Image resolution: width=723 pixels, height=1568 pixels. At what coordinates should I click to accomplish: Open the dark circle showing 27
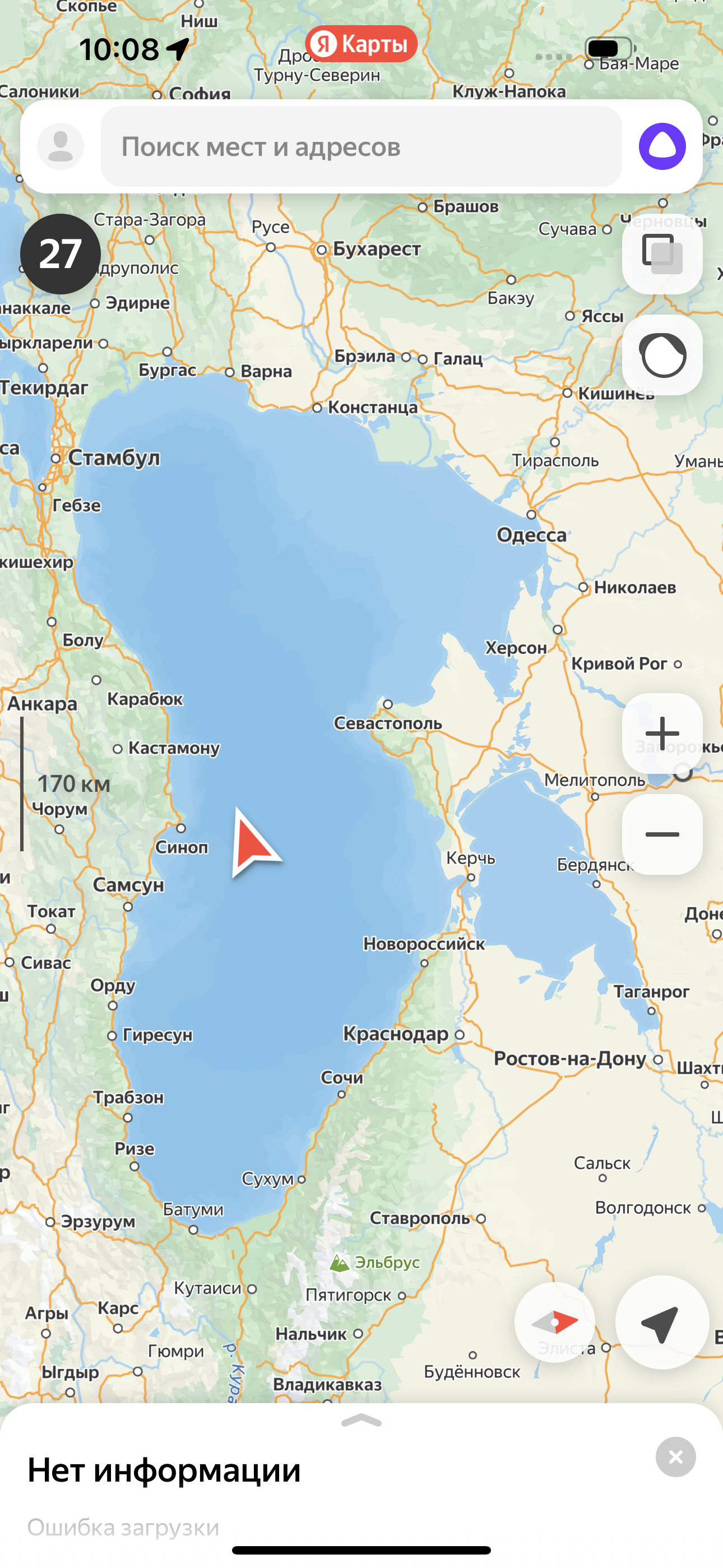click(x=61, y=254)
